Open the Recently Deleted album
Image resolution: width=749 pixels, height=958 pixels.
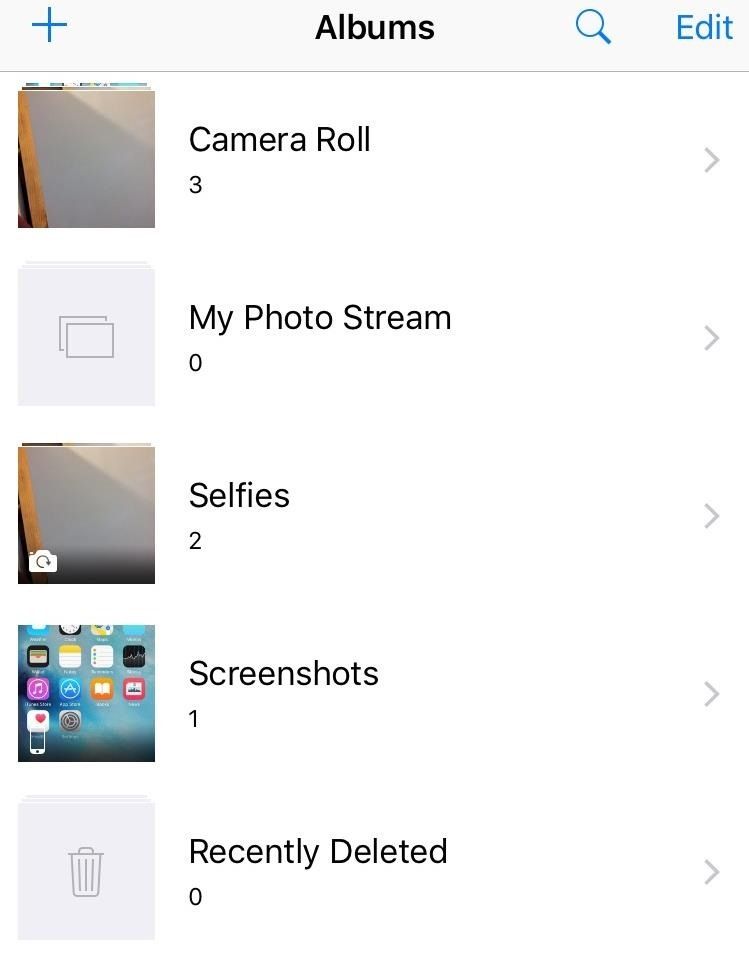[x=317, y=870]
